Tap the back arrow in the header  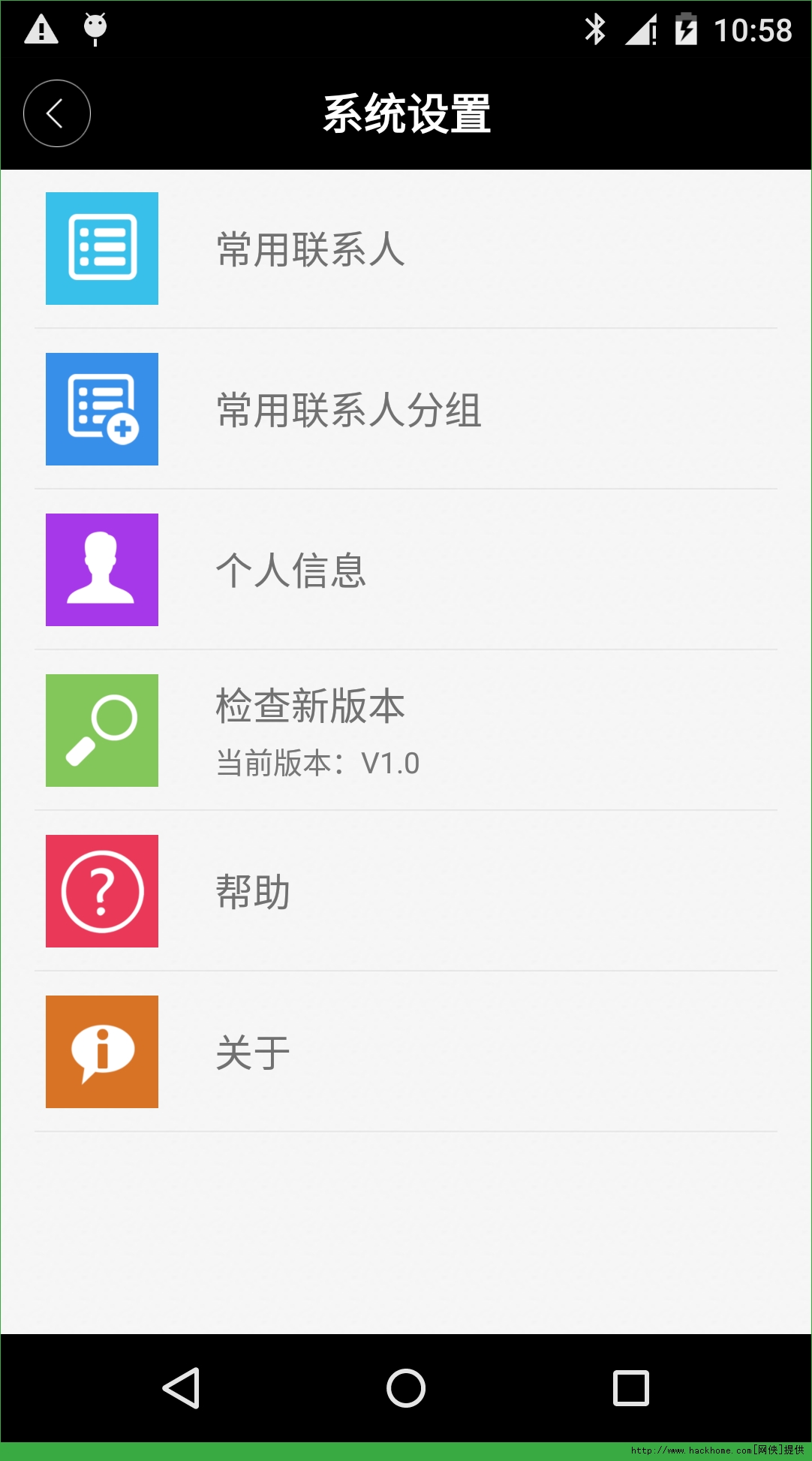(x=57, y=113)
